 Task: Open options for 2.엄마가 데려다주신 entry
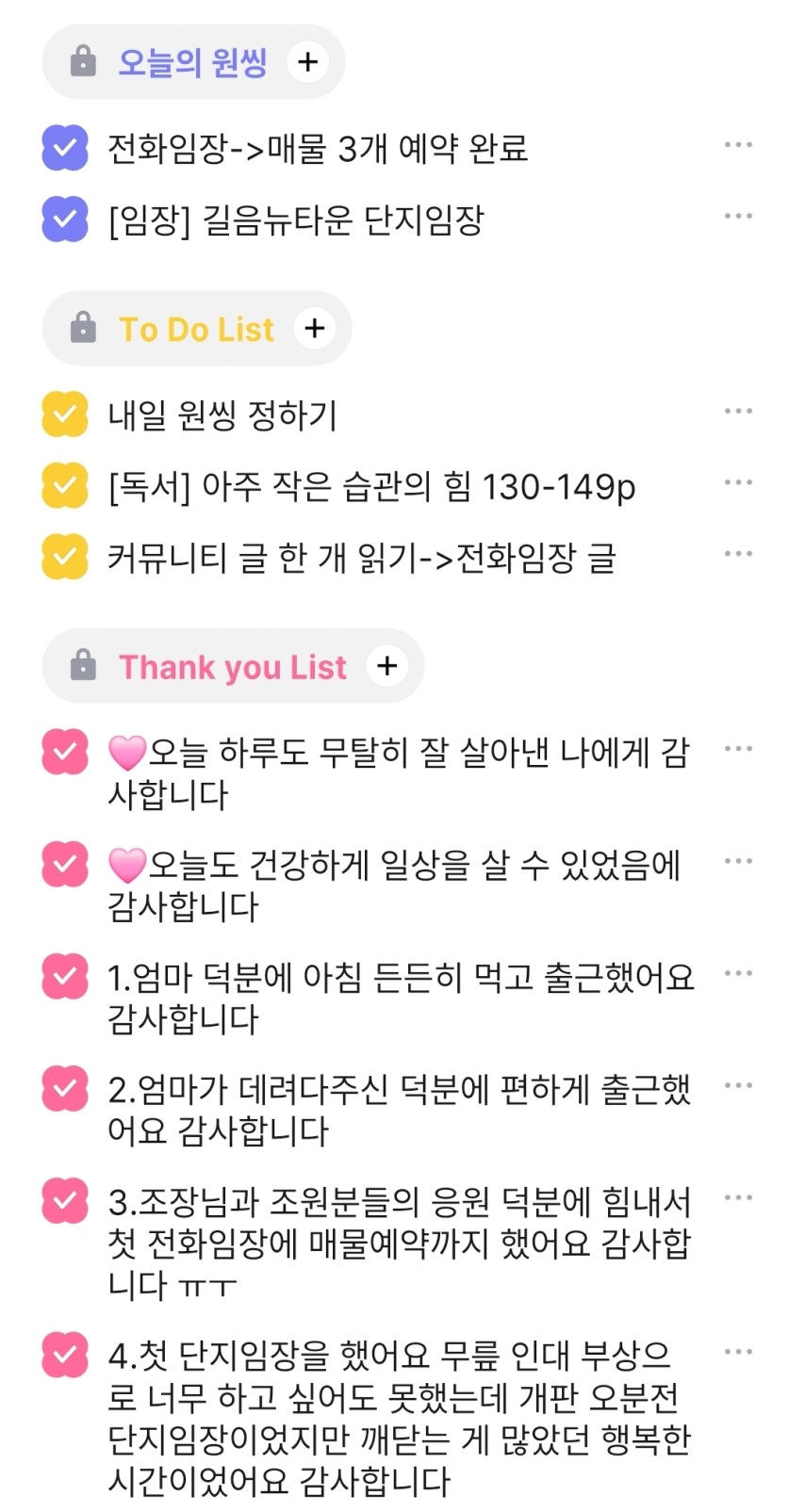point(738,1085)
